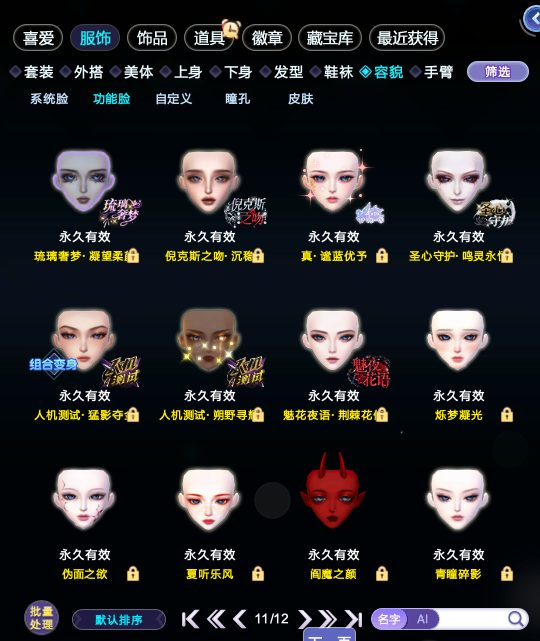This screenshot has height=641, width=540.
Task: Switch to the 道具 tab
Action: click(209, 38)
